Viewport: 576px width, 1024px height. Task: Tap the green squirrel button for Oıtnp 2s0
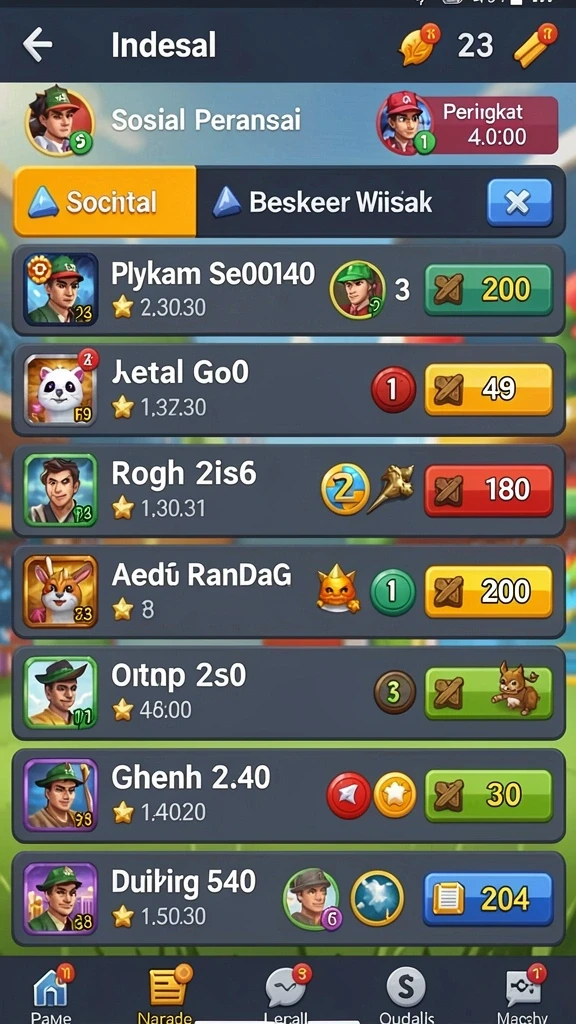(488, 692)
